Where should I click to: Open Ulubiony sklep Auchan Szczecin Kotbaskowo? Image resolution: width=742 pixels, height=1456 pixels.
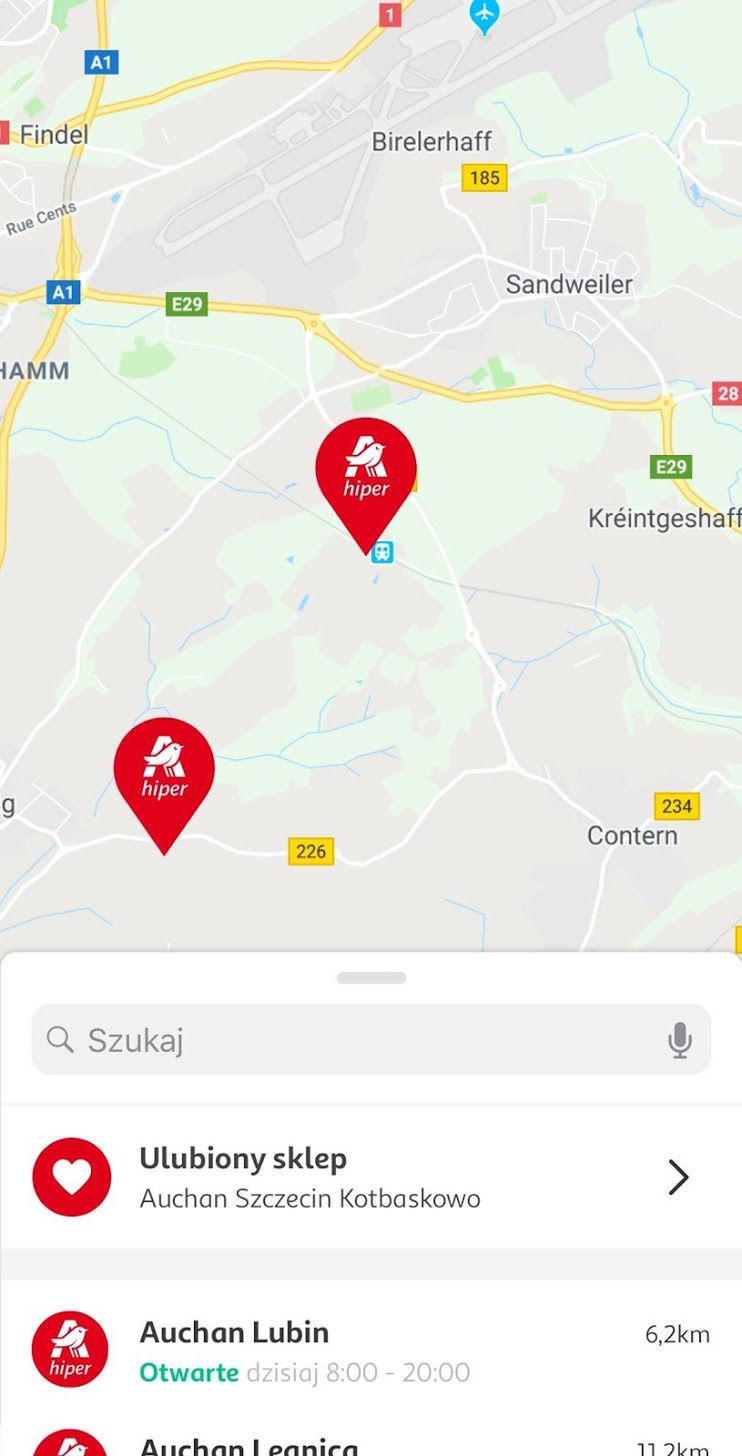371,1177
